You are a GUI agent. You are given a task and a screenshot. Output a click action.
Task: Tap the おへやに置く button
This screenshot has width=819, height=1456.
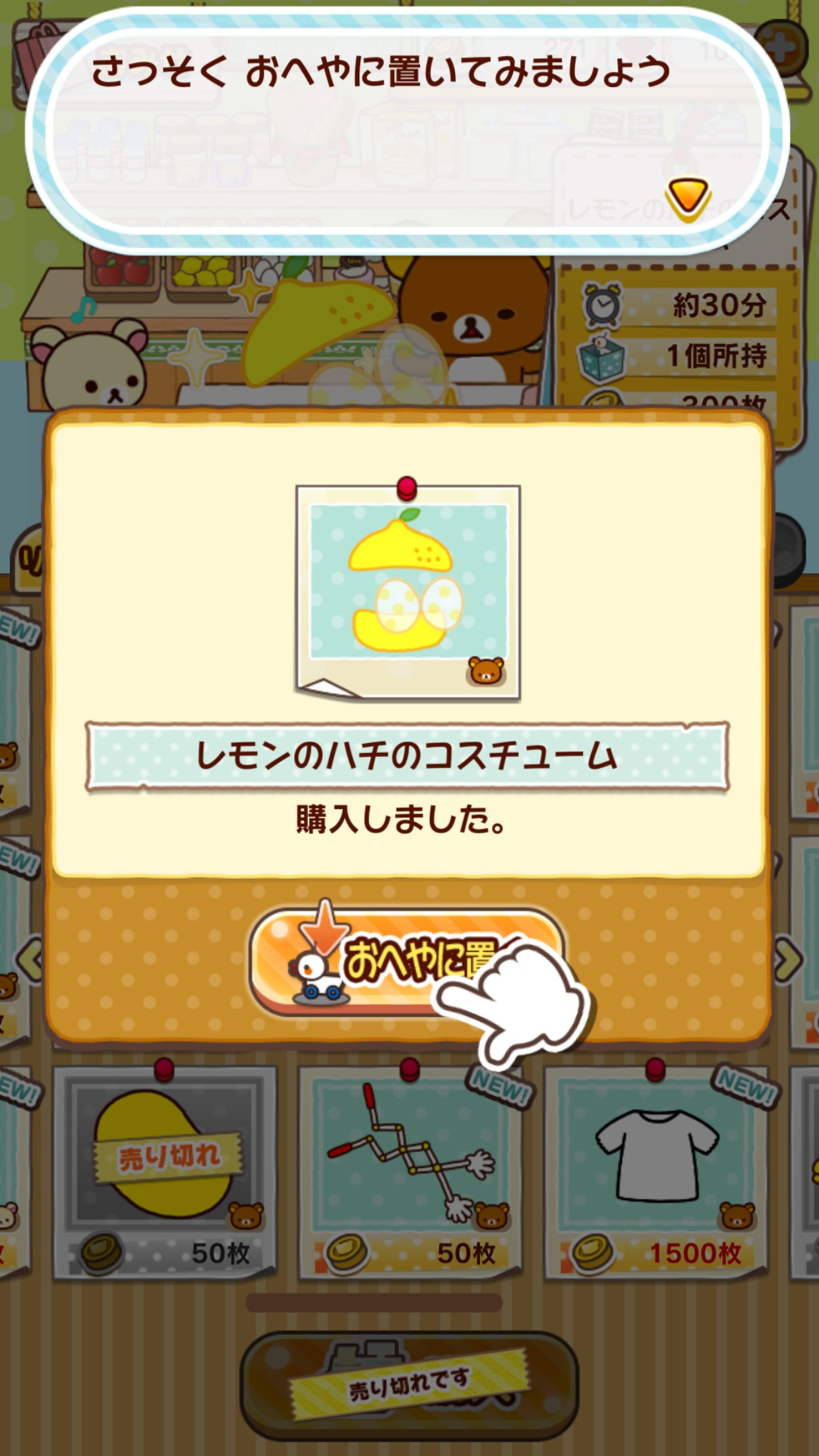pyautogui.click(x=406, y=962)
